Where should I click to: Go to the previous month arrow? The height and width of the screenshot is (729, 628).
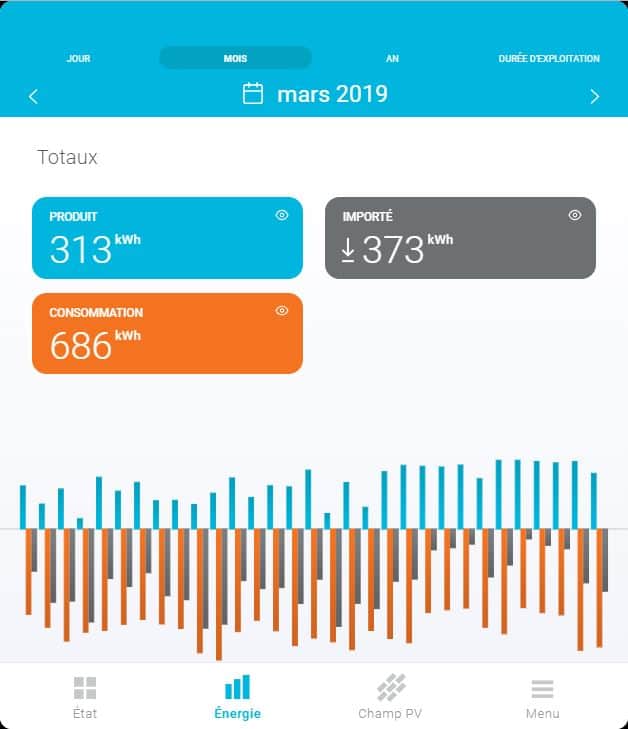(33, 96)
